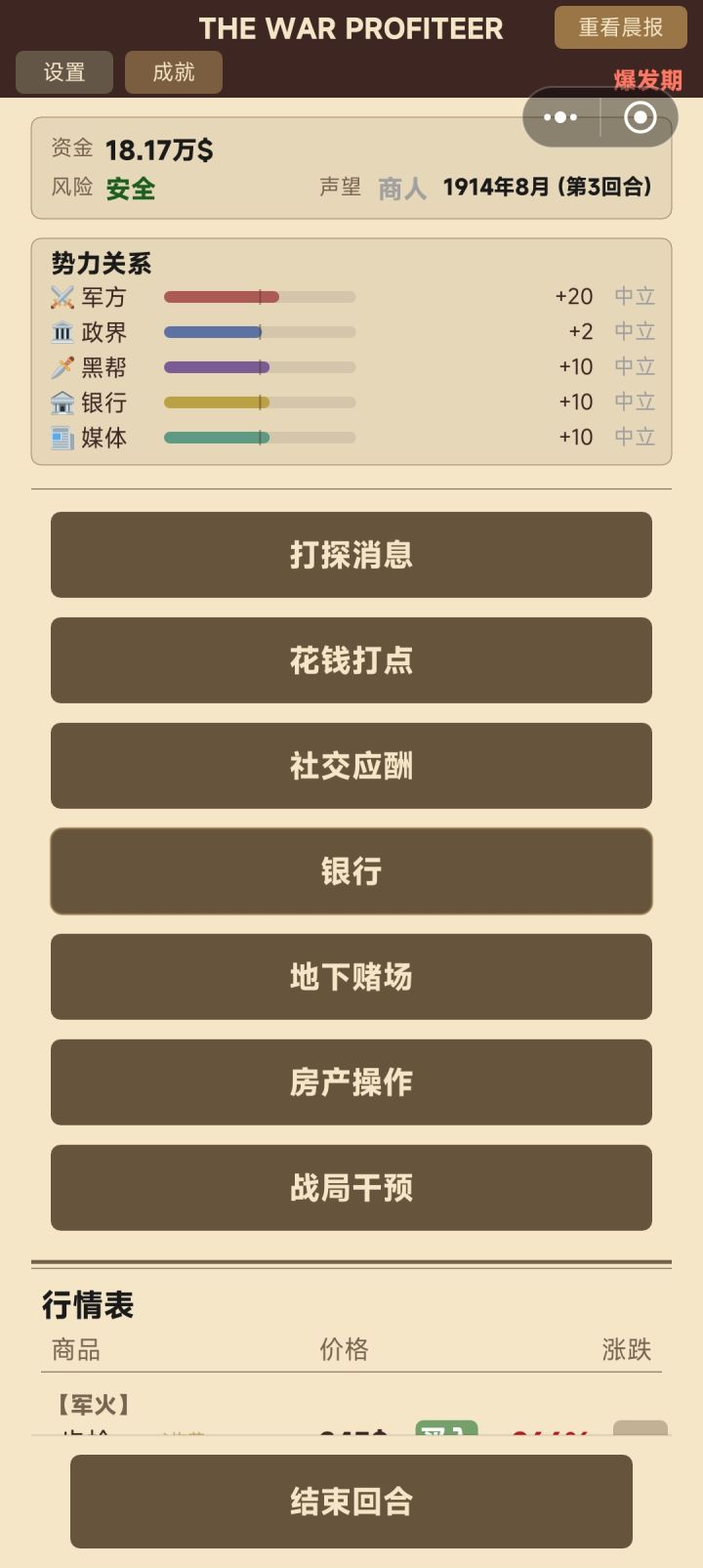703x1568 pixels.
Task: Enter the 银行 (bank) screen
Action: (x=351, y=871)
